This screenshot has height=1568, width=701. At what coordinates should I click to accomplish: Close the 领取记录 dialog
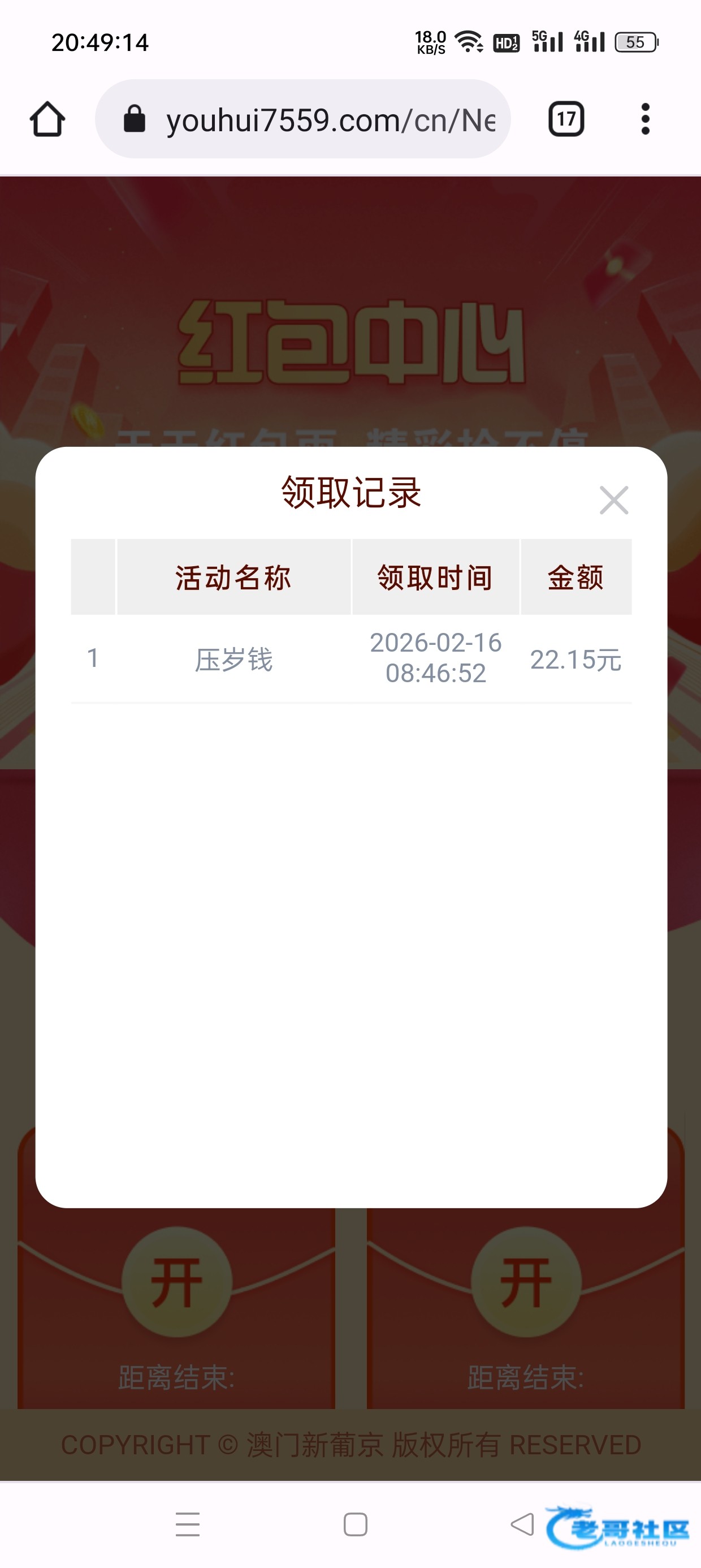613,501
